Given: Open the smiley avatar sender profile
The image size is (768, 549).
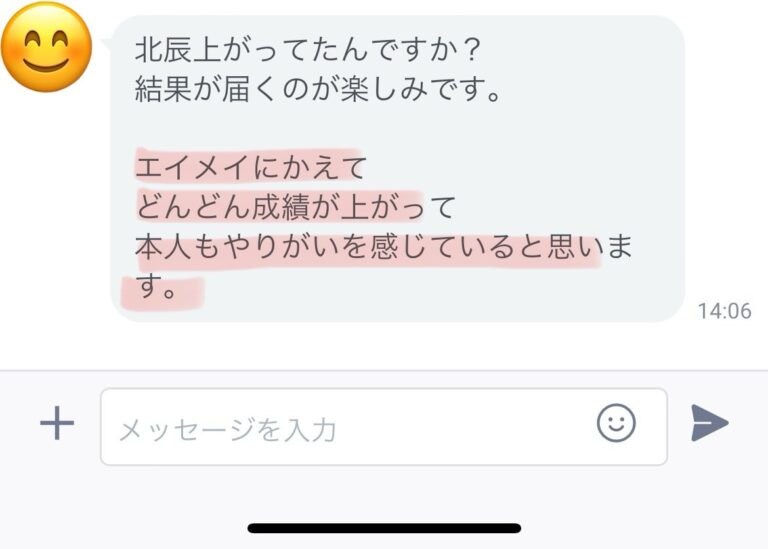Looking at the screenshot, I should (x=46, y=47).
